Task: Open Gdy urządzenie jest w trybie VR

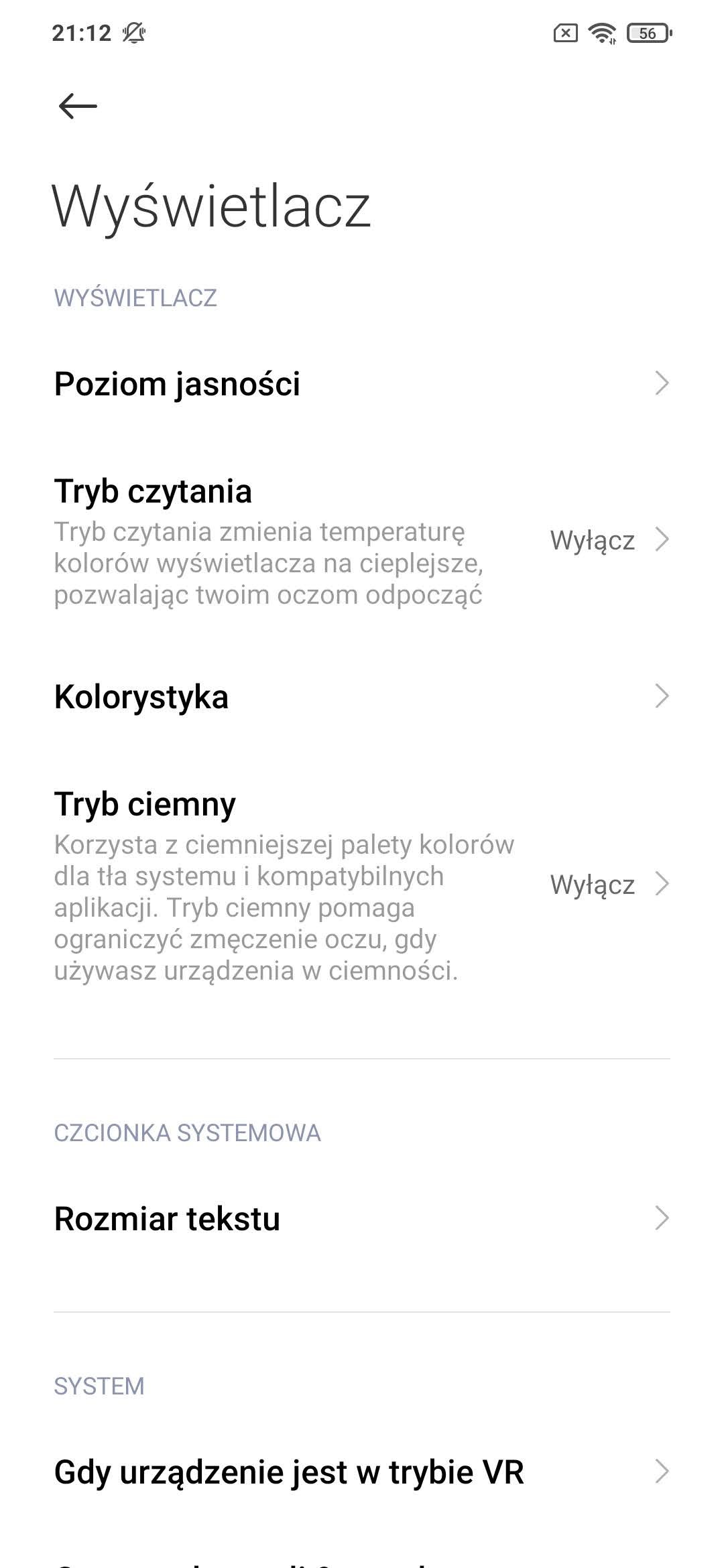Action: coord(362,1472)
